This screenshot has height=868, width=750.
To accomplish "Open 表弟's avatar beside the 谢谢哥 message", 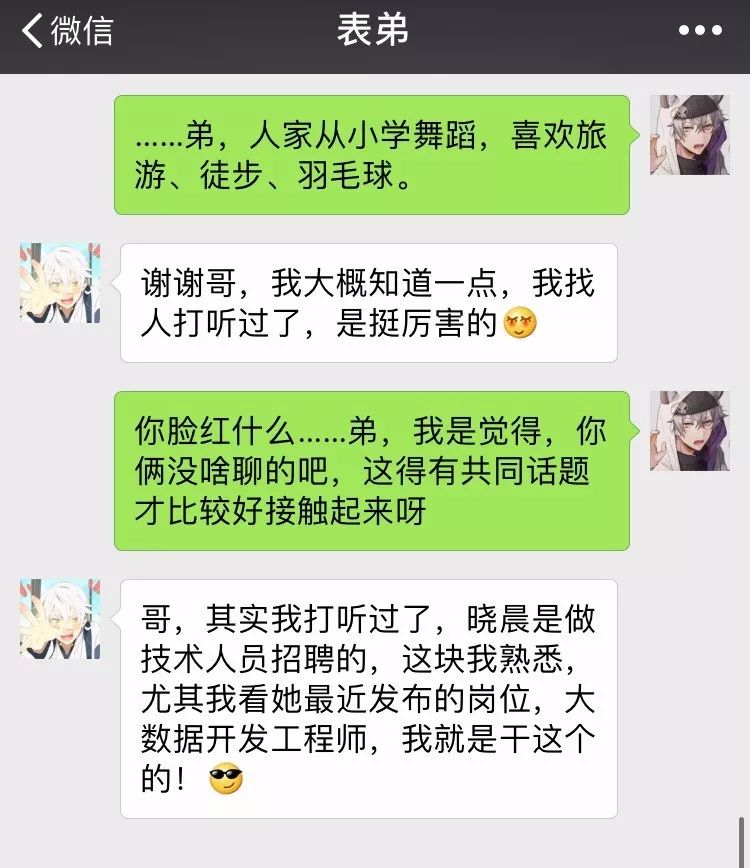I will click(x=60, y=282).
